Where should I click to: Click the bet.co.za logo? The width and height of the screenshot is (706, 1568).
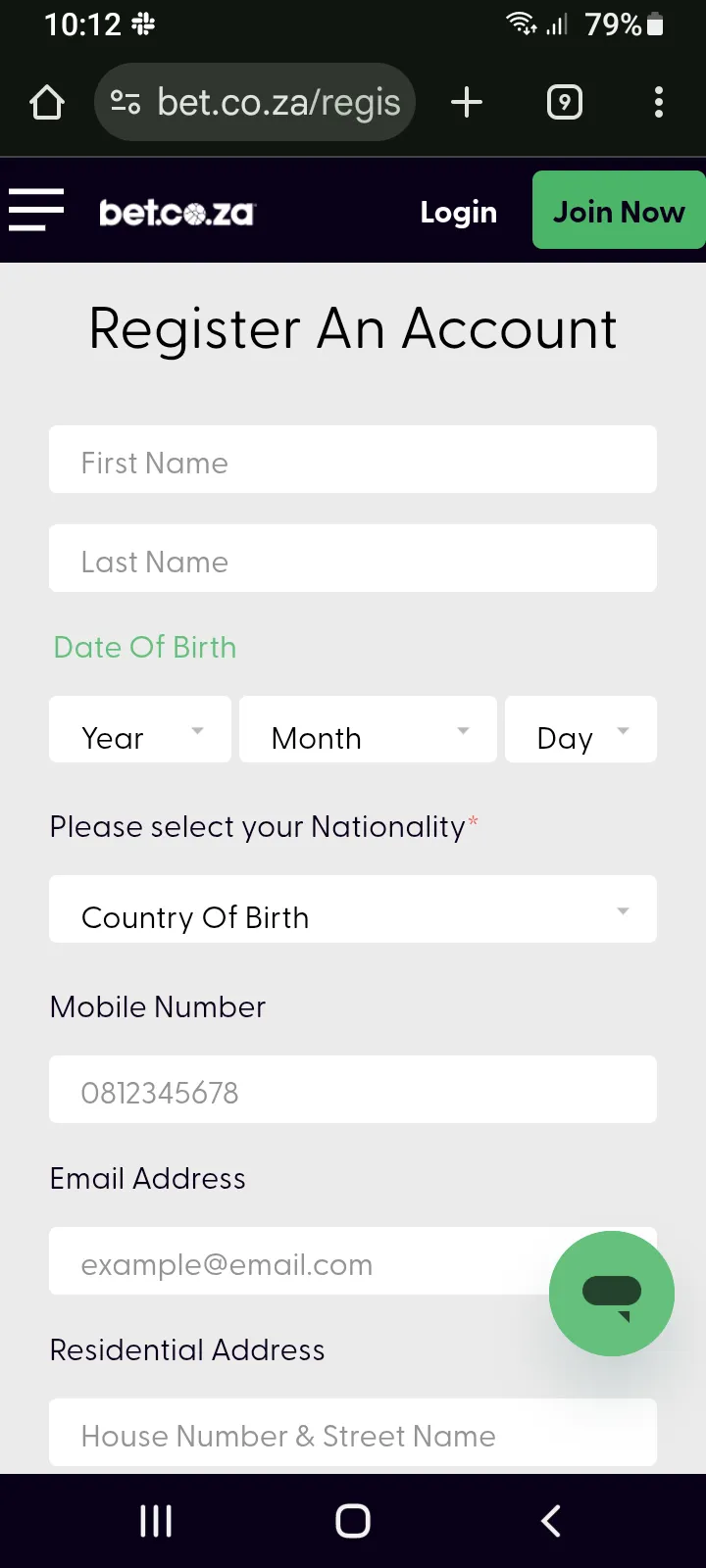coord(176,211)
